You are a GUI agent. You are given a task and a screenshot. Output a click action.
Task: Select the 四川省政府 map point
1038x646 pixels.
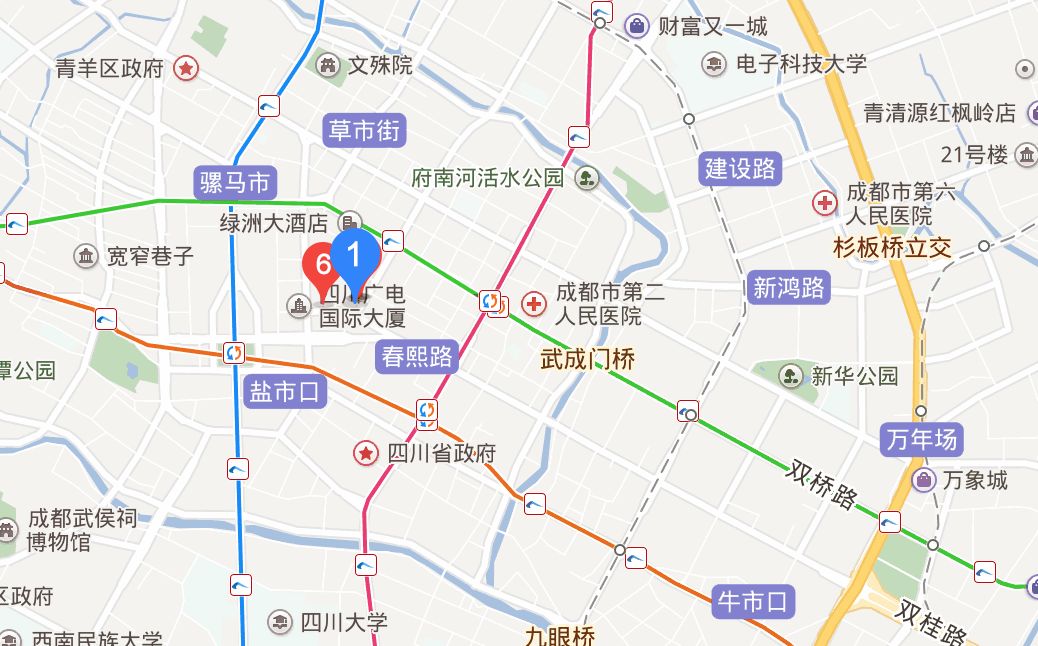(x=367, y=454)
